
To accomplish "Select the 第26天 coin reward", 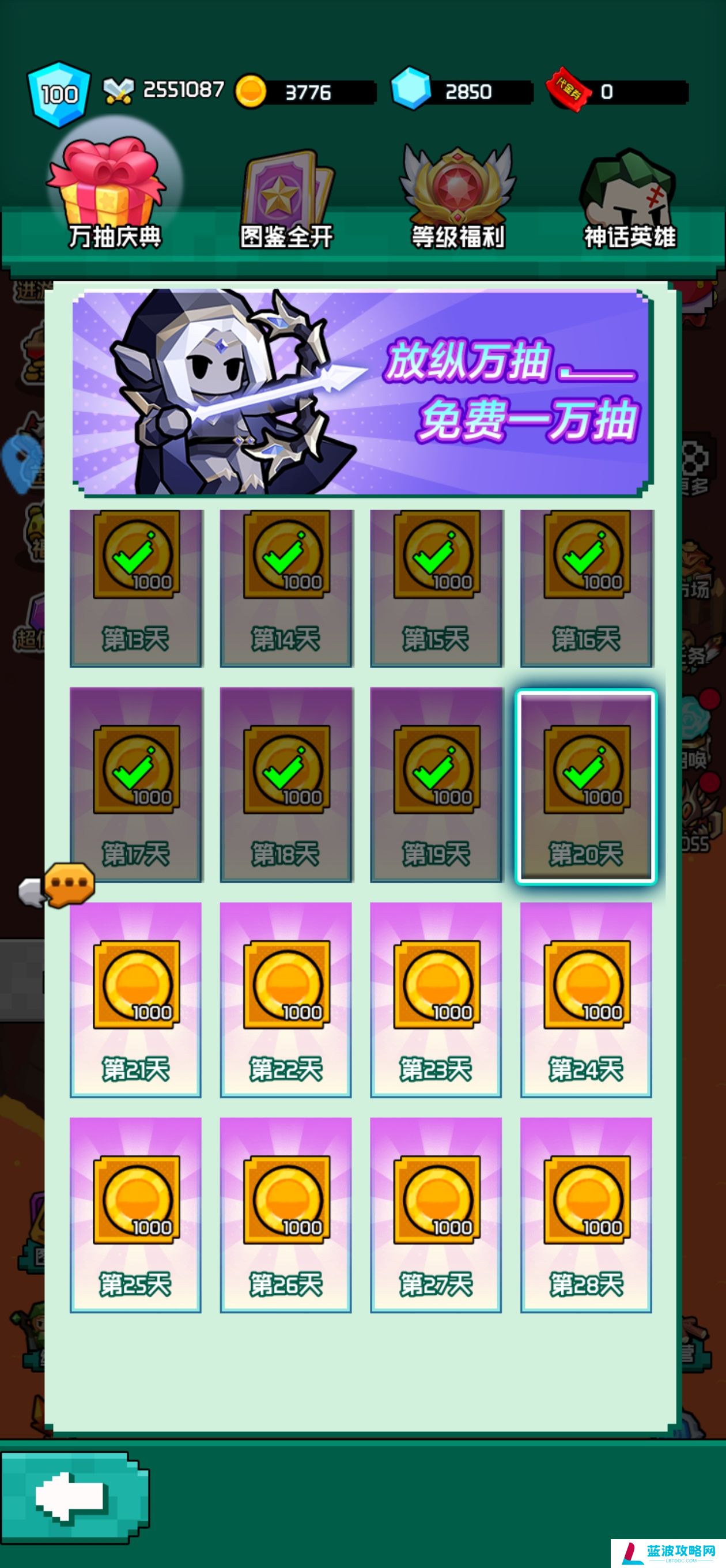I will 286,1215.
